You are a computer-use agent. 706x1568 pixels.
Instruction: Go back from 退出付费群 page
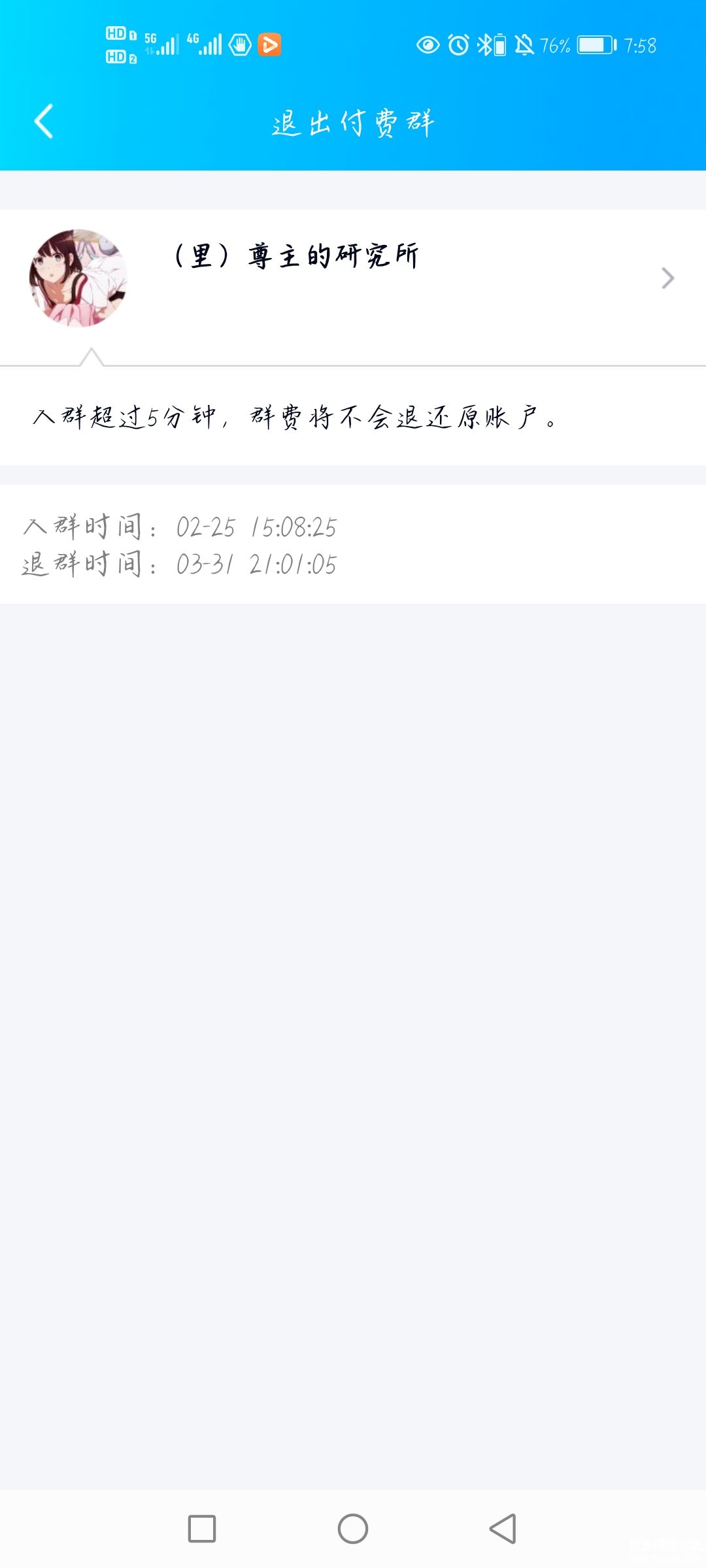click(x=44, y=122)
